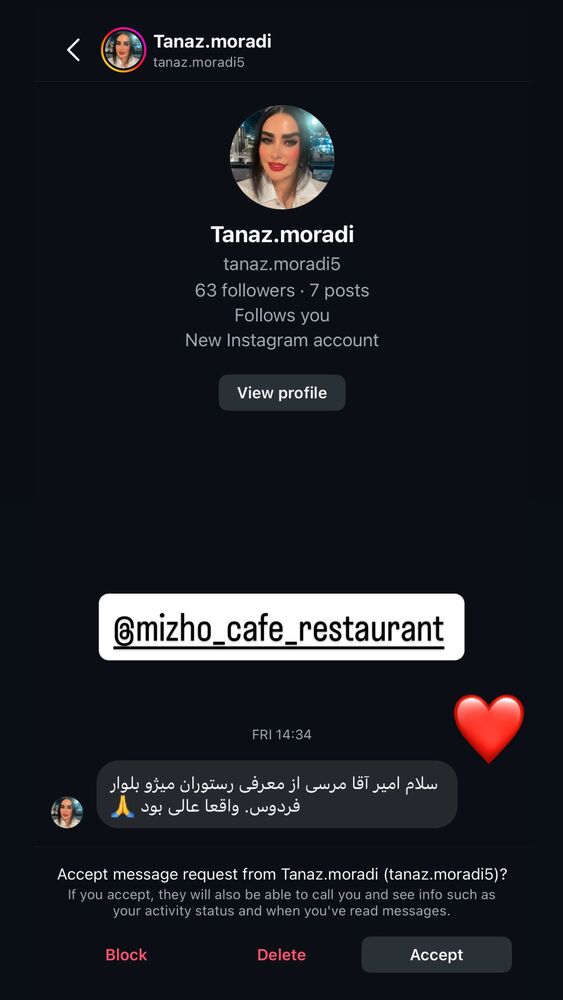Open Tanaz.moradi's story ring avatar in header

[123, 50]
